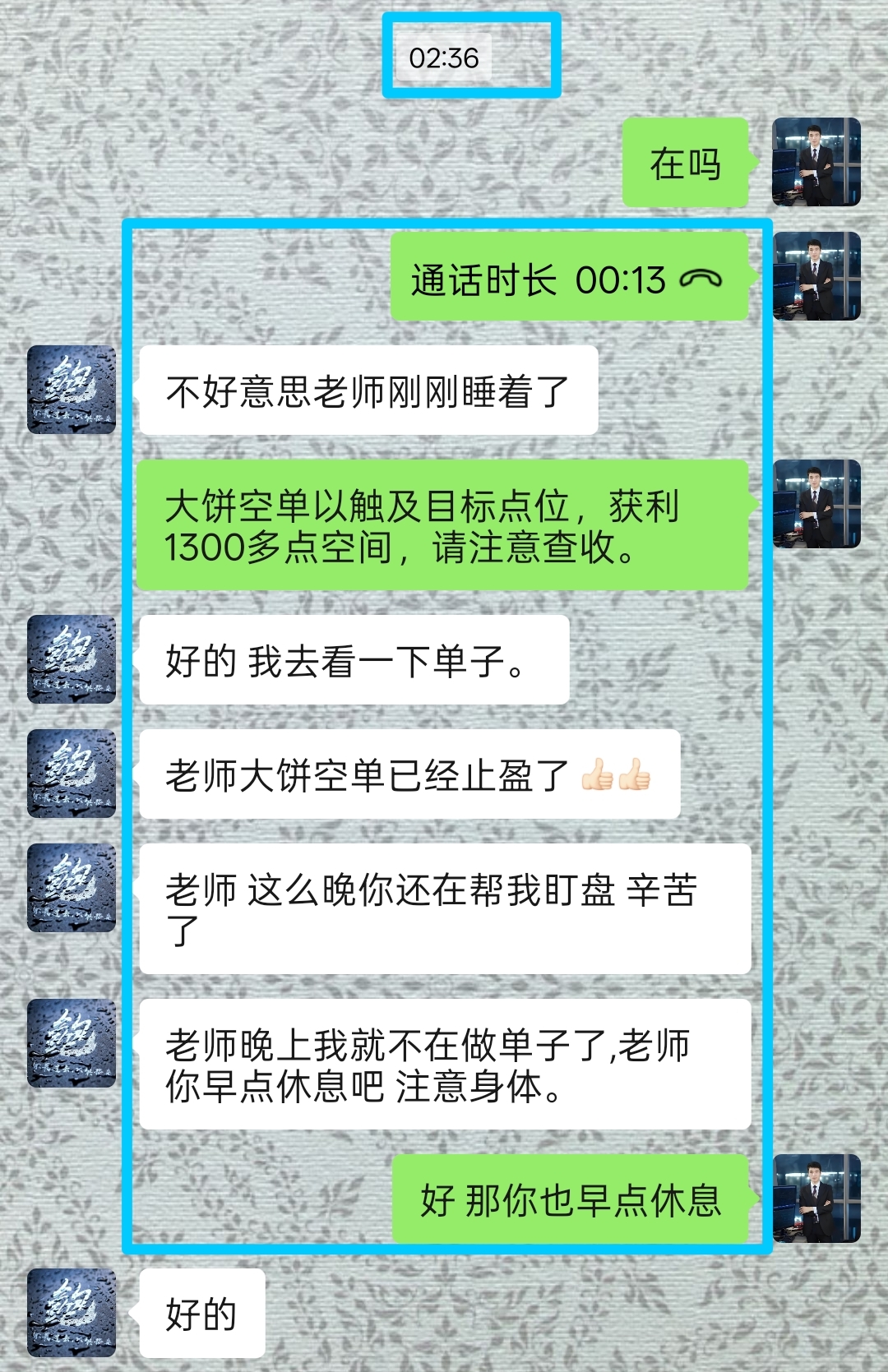Open the contact avatar beside the last 好的 message
This screenshot has height=1372, width=888.
coord(72,1312)
